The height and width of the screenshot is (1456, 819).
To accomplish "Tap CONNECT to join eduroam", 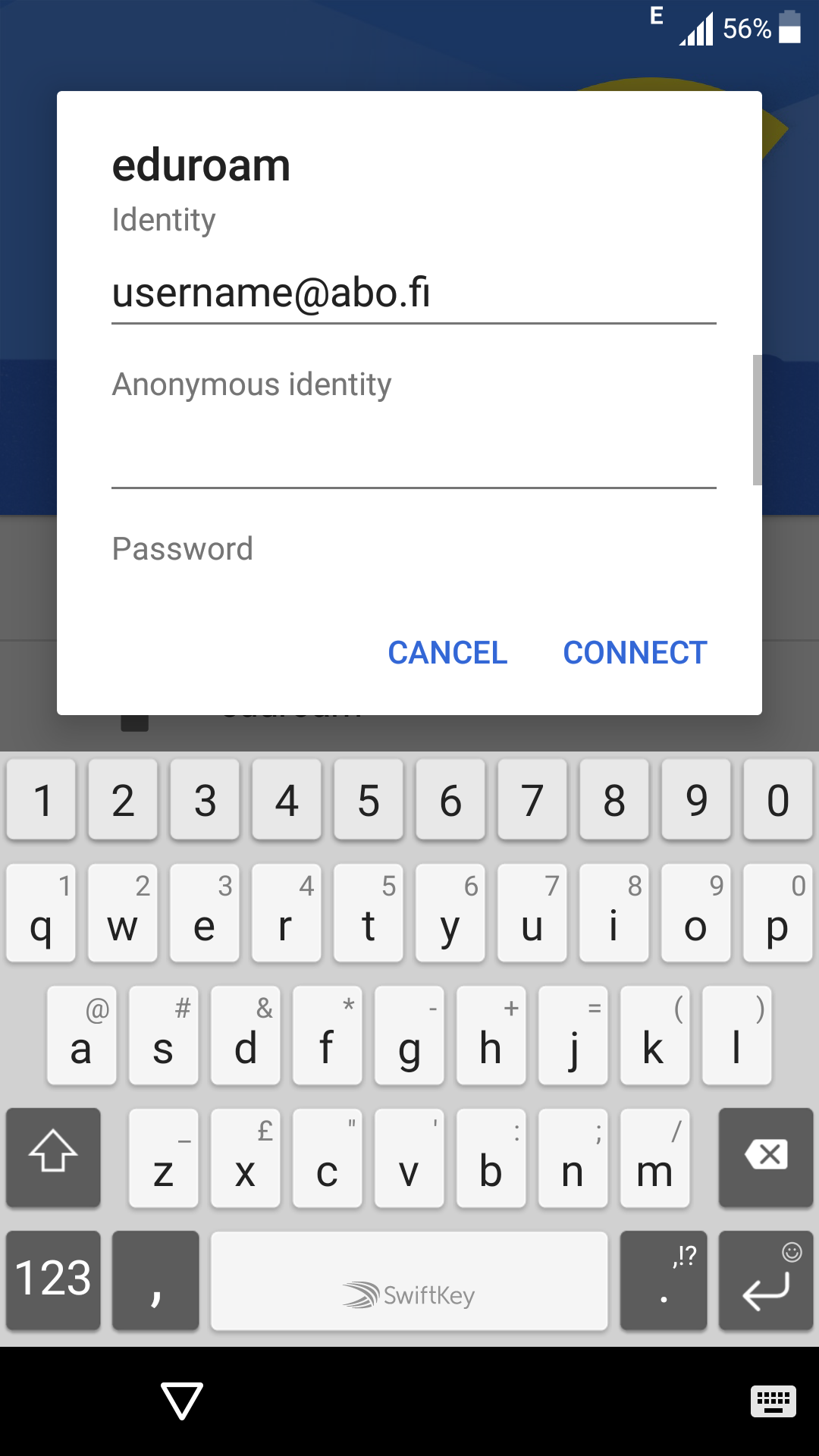I will coord(635,653).
